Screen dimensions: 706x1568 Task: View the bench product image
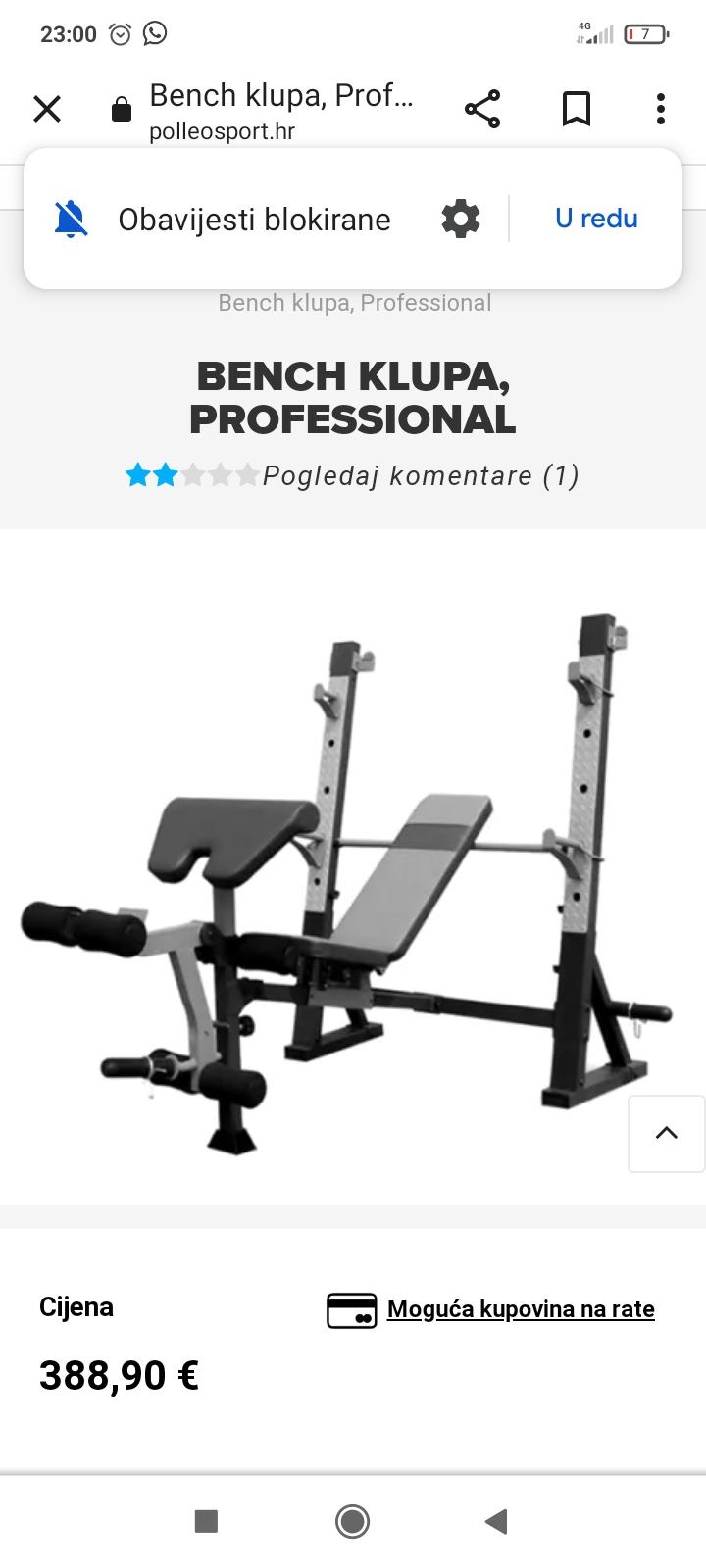point(348,882)
